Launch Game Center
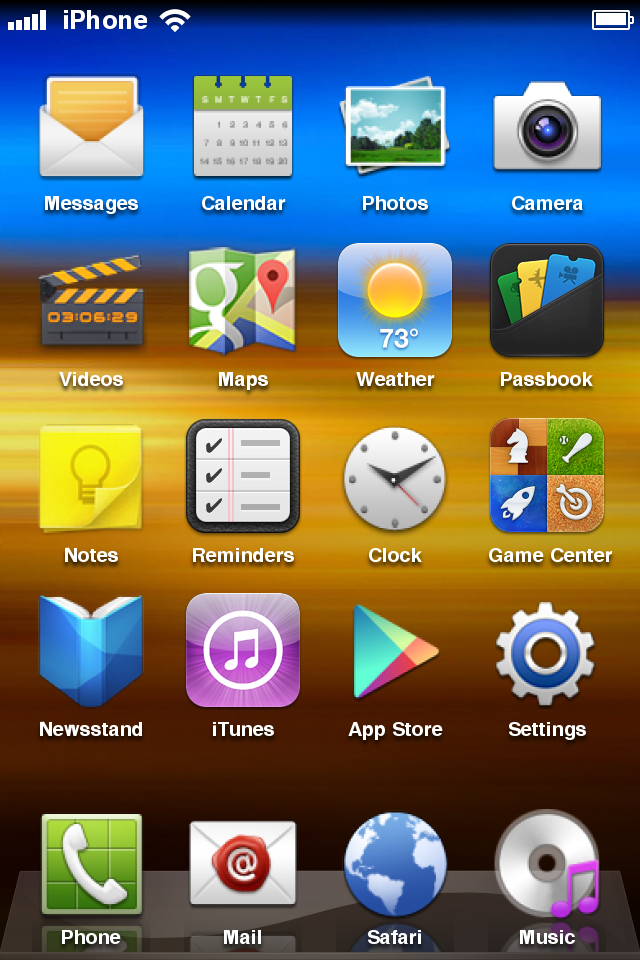This screenshot has width=640, height=960. [547, 477]
